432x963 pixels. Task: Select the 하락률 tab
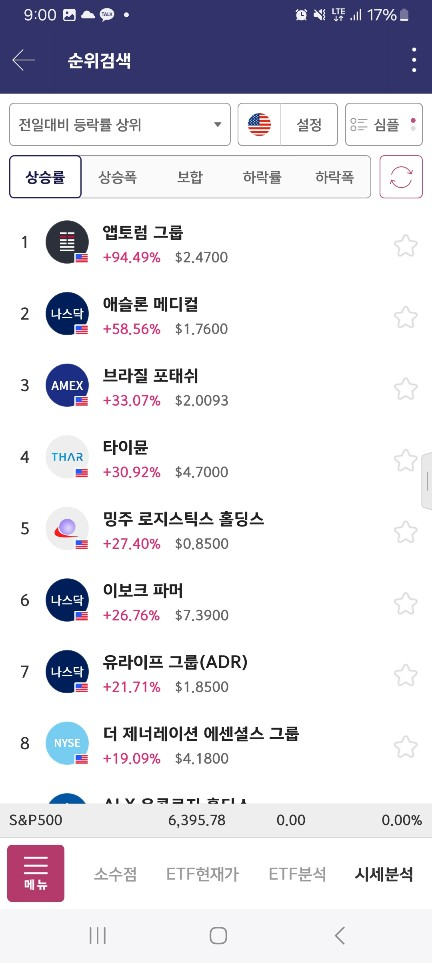point(262,177)
